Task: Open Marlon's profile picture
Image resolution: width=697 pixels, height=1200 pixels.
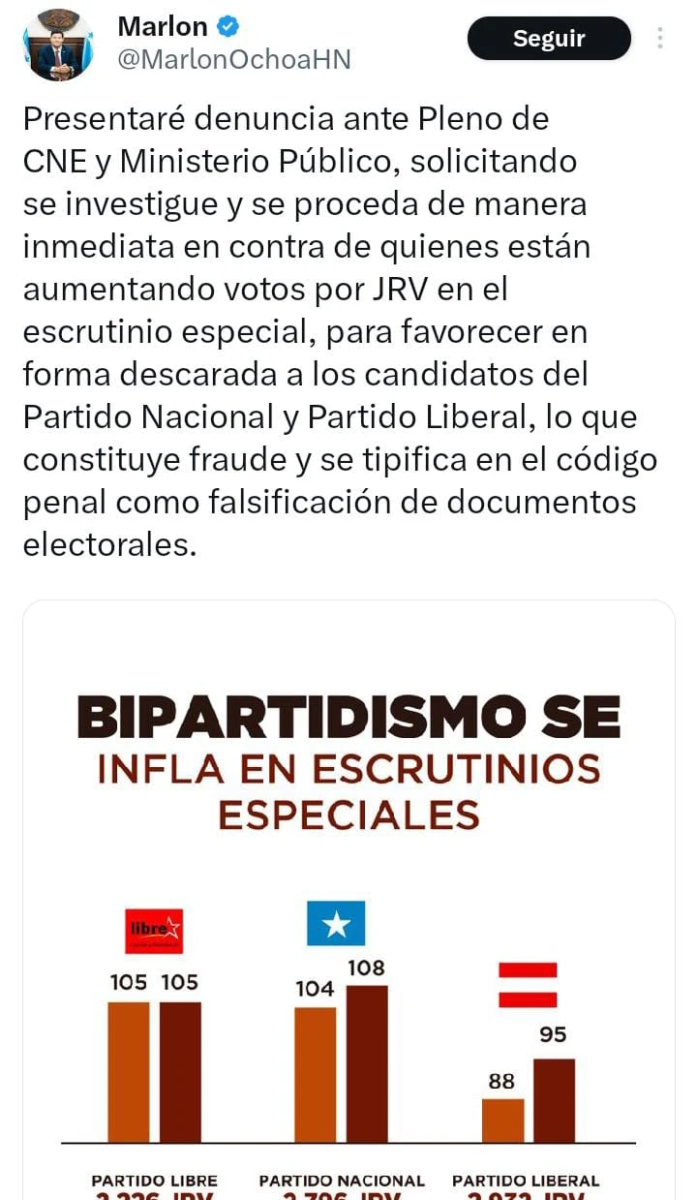Action: 57,45
